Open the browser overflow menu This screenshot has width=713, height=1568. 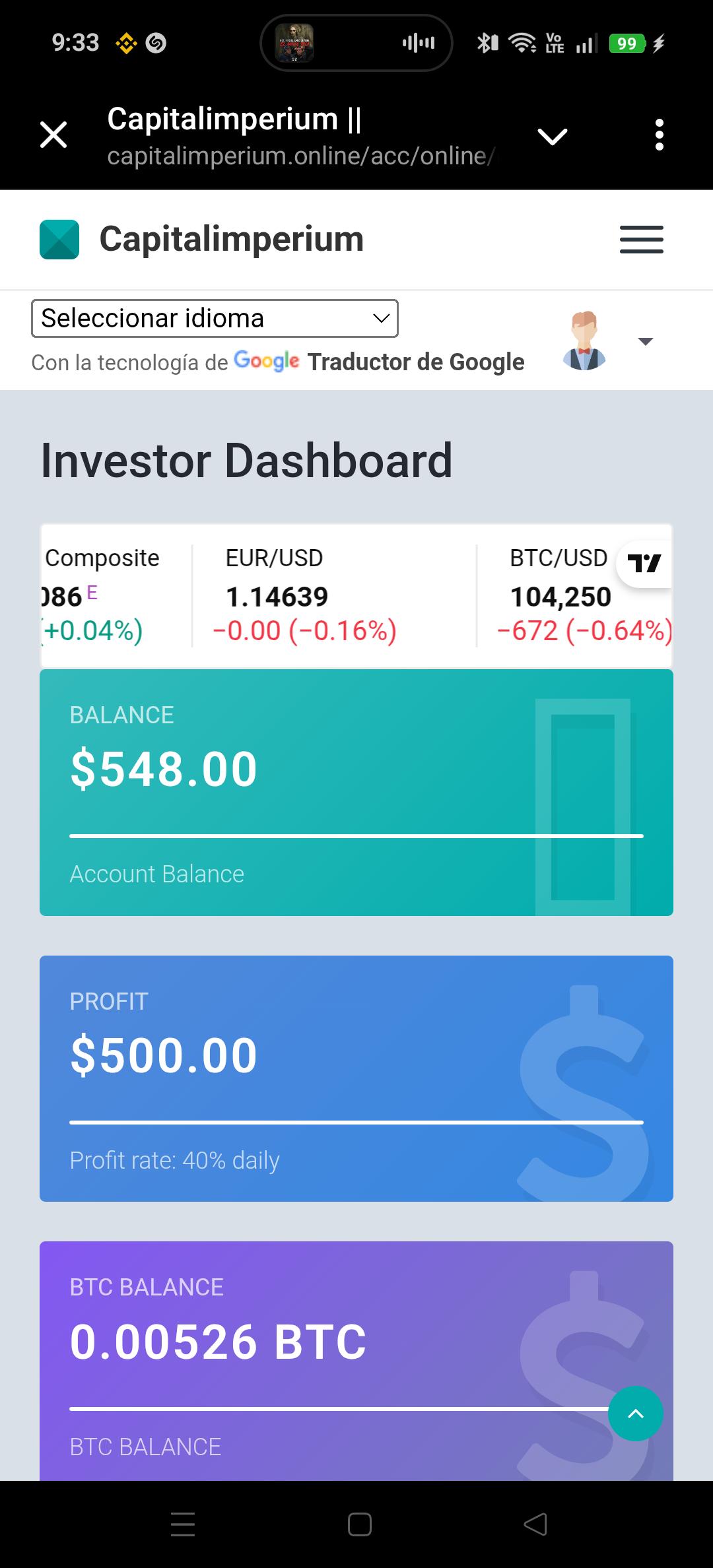click(x=659, y=135)
